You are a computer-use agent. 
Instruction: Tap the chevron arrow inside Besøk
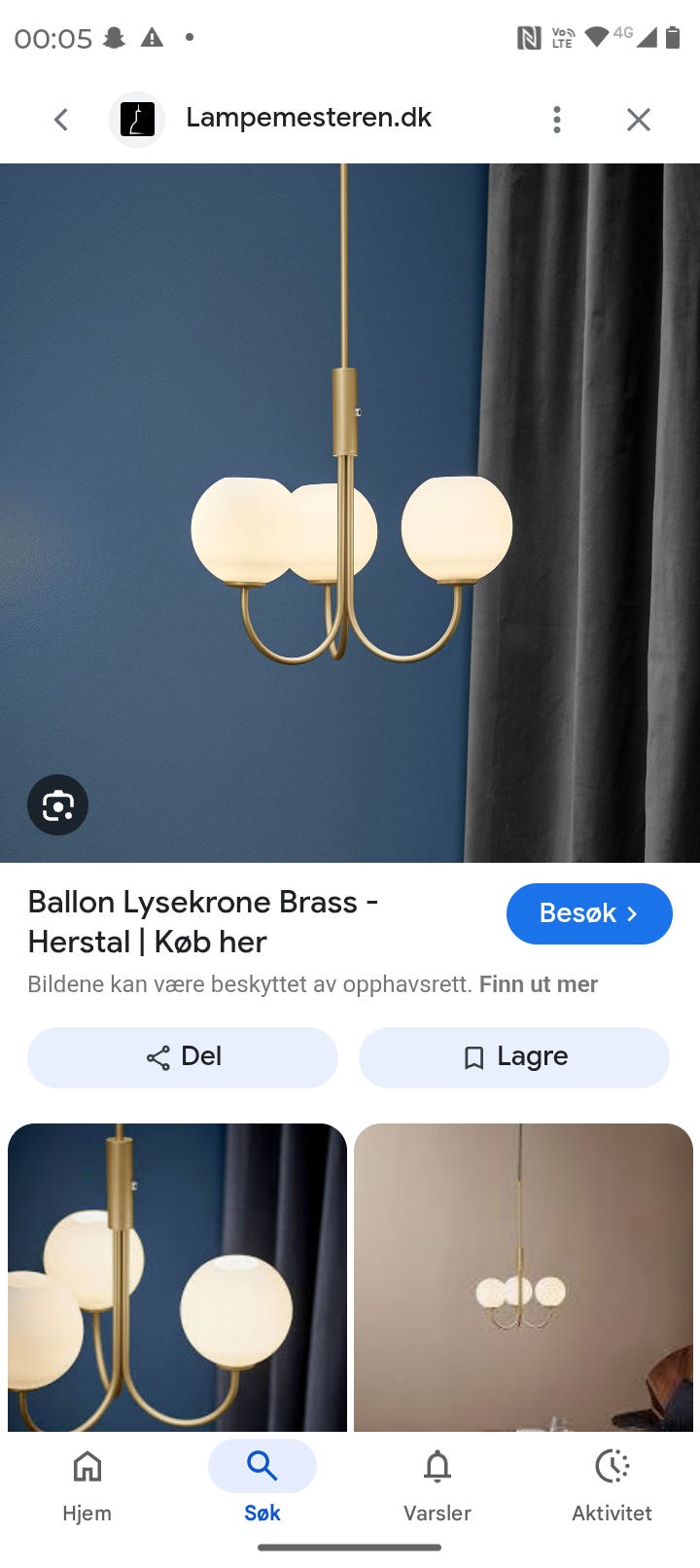coord(633,913)
